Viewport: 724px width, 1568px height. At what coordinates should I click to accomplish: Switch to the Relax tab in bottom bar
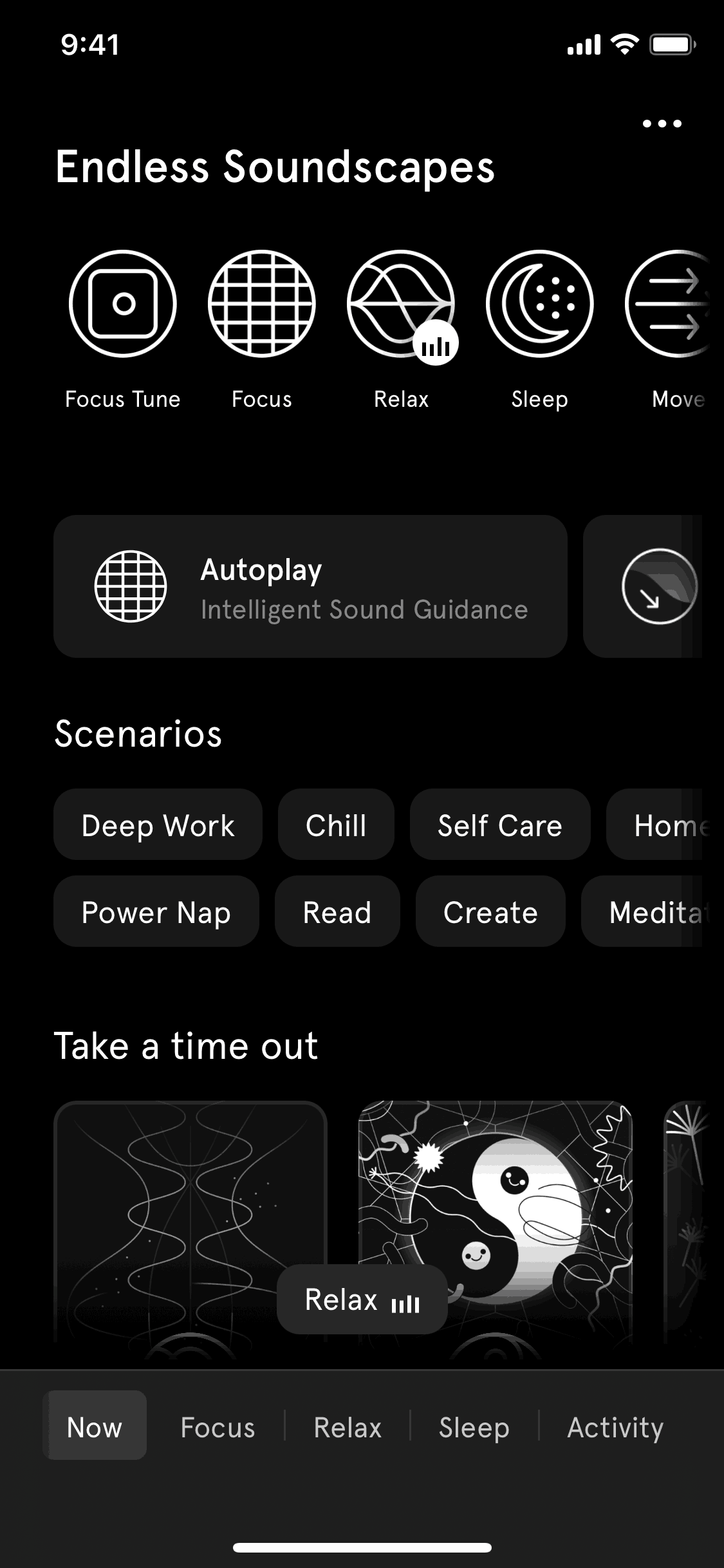pyautogui.click(x=348, y=1426)
